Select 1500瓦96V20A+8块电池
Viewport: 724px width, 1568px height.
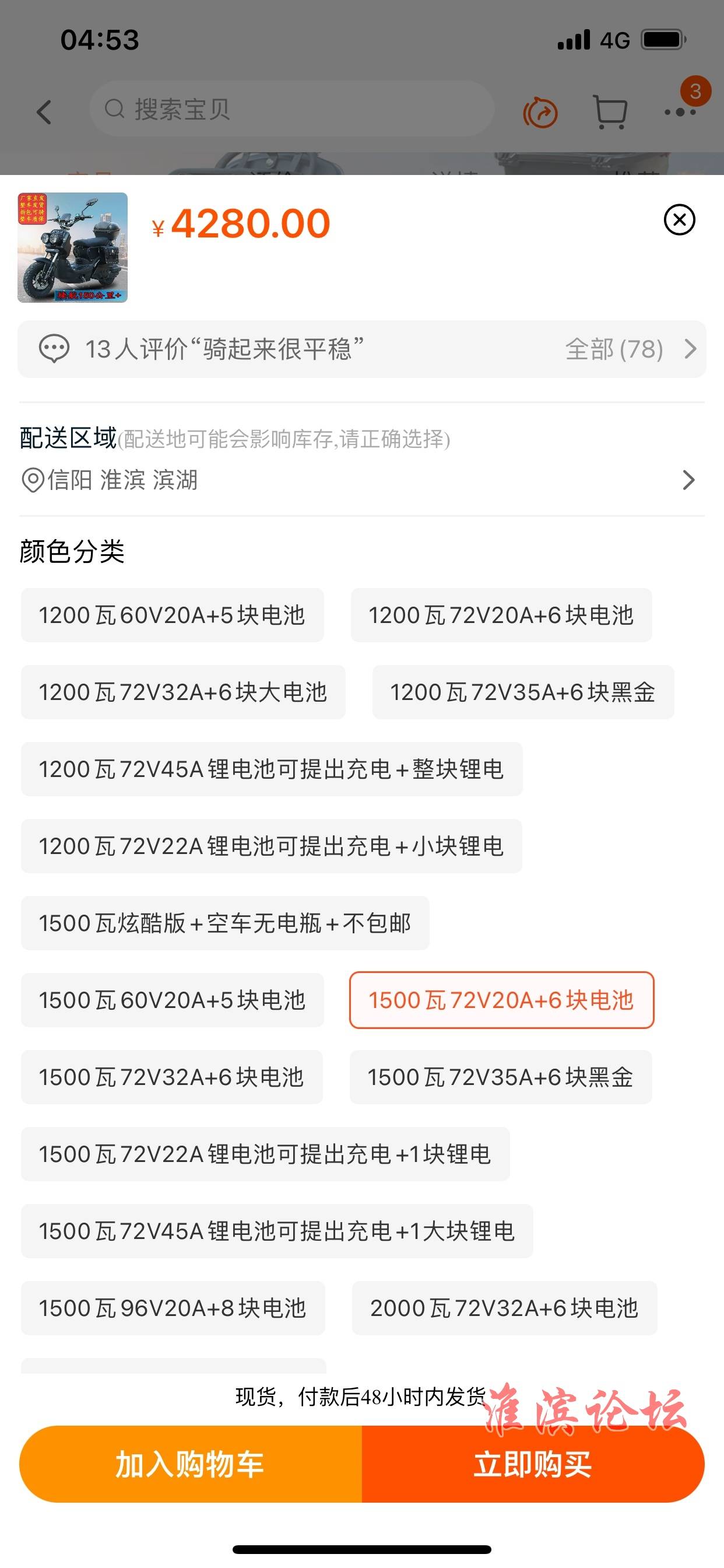click(173, 1308)
